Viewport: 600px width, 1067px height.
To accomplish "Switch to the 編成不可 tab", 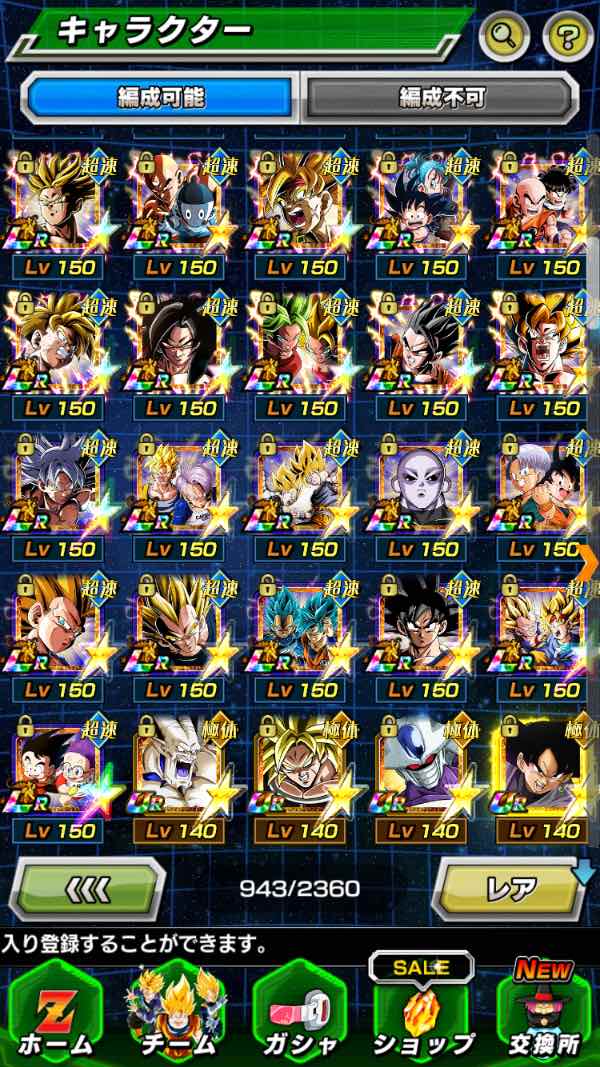I will [x=441, y=98].
